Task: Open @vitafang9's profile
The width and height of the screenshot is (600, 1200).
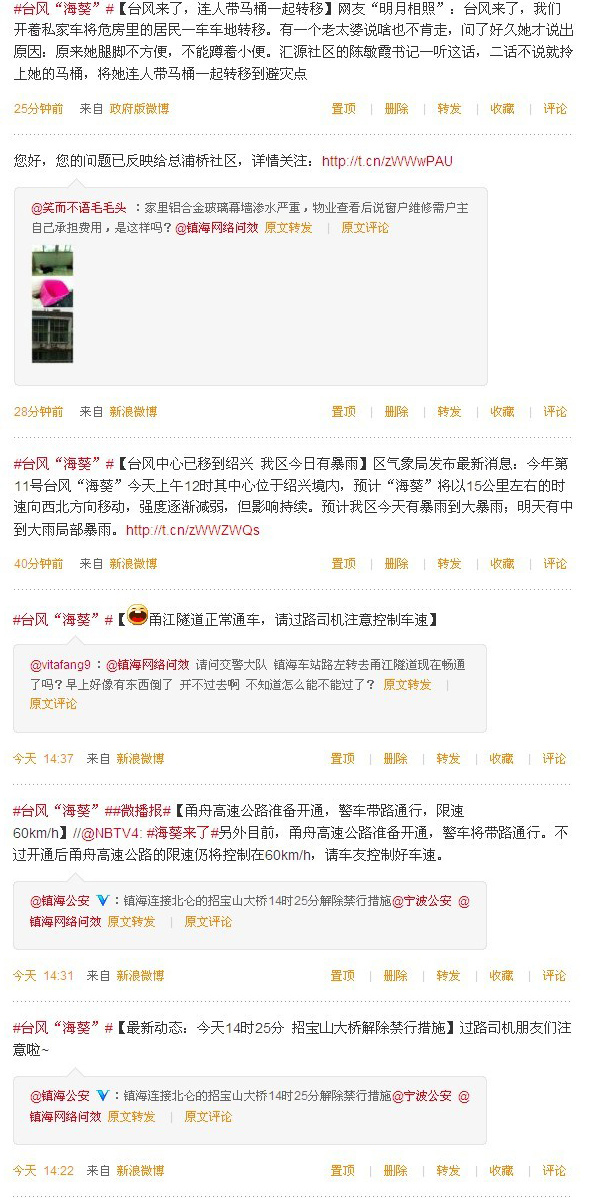Action: coord(60,664)
